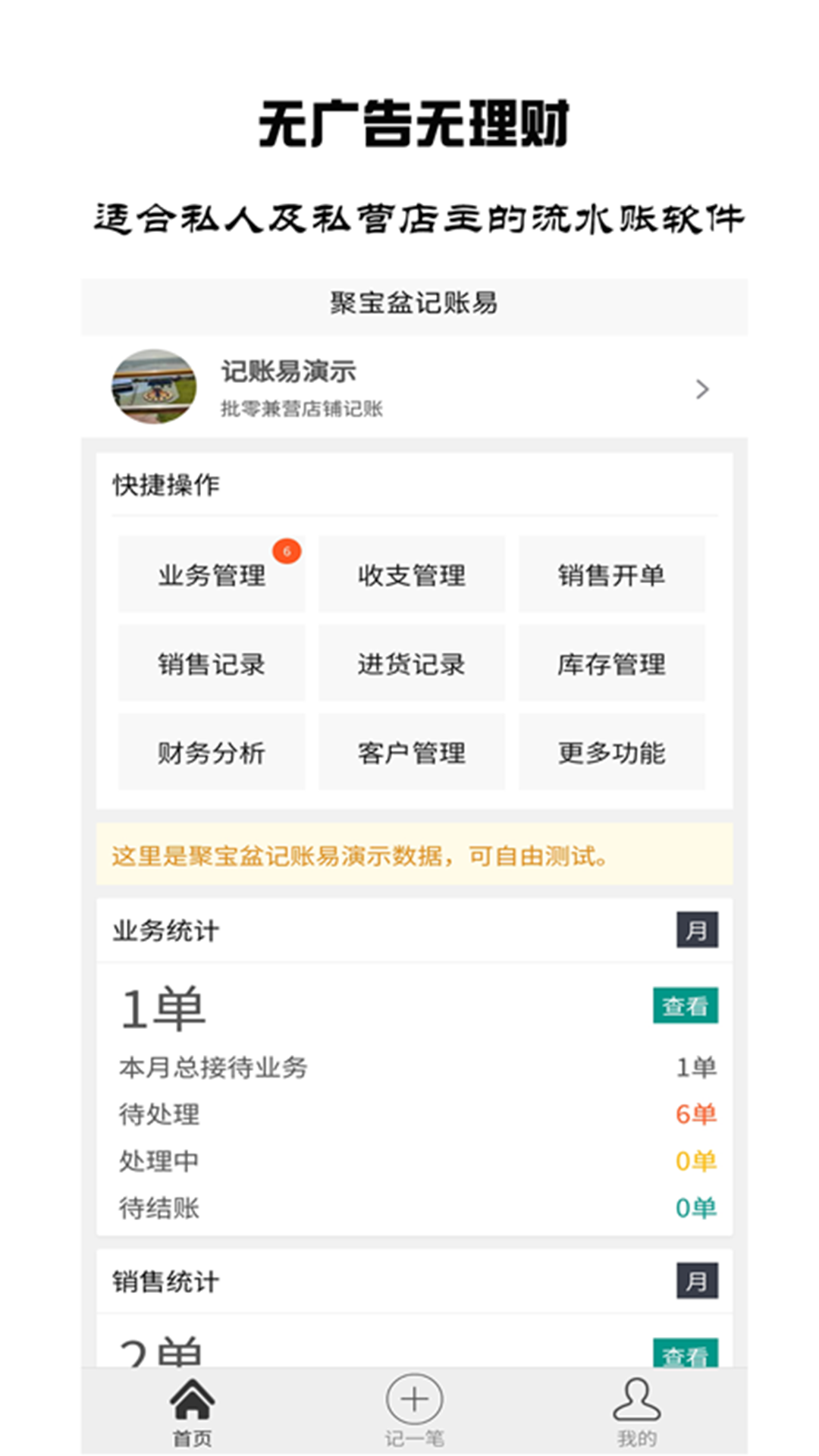
Task: Open 客户管理 (customer management)
Action: point(412,752)
